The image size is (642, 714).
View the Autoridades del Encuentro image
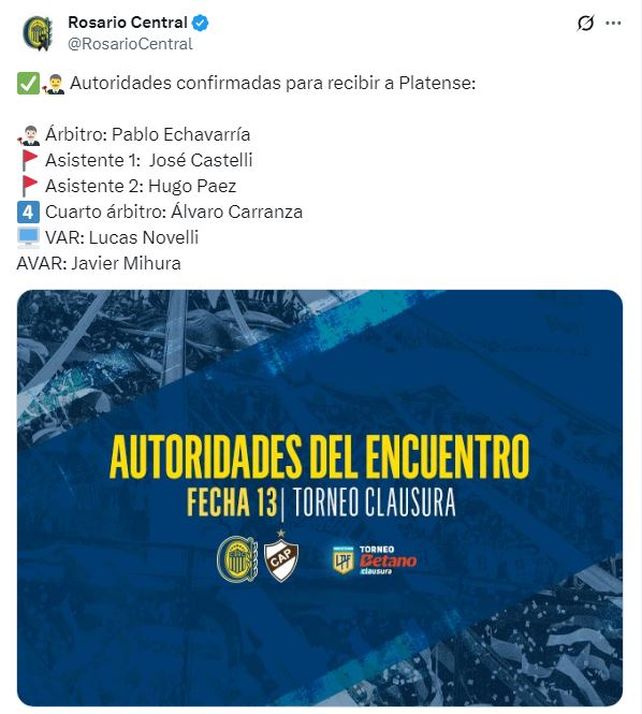point(320,498)
